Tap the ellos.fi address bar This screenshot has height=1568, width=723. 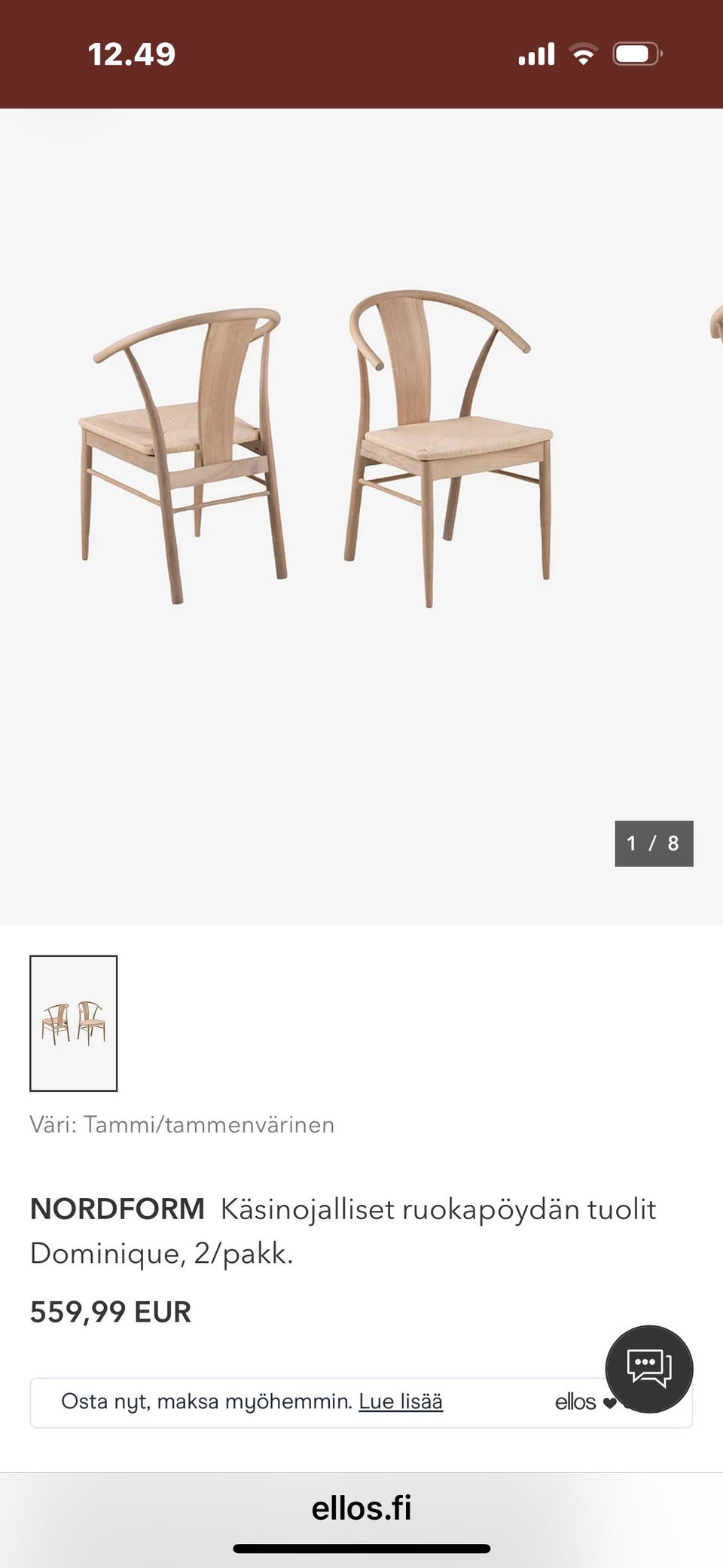tap(361, 1508)
